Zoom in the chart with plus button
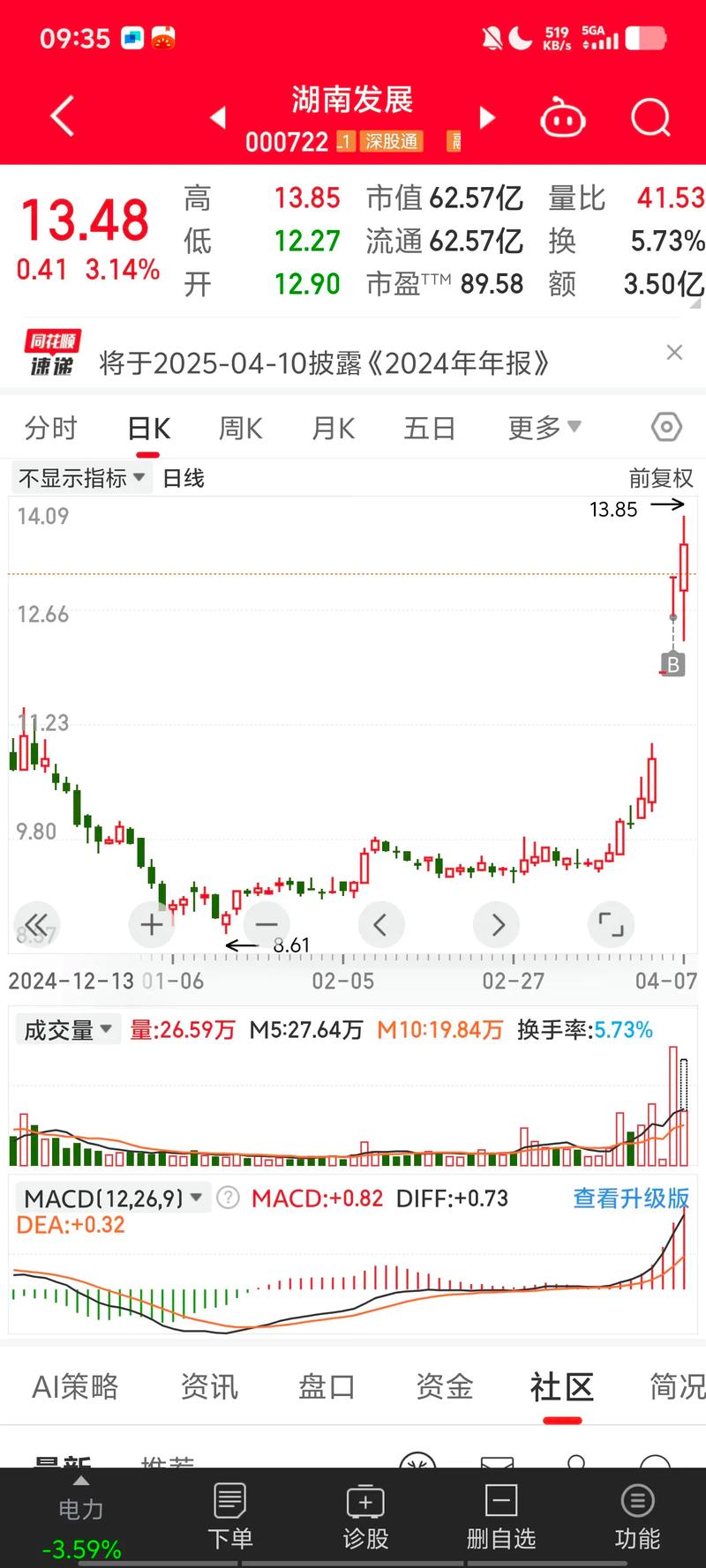706x1568 pixels. pos(152,924)
